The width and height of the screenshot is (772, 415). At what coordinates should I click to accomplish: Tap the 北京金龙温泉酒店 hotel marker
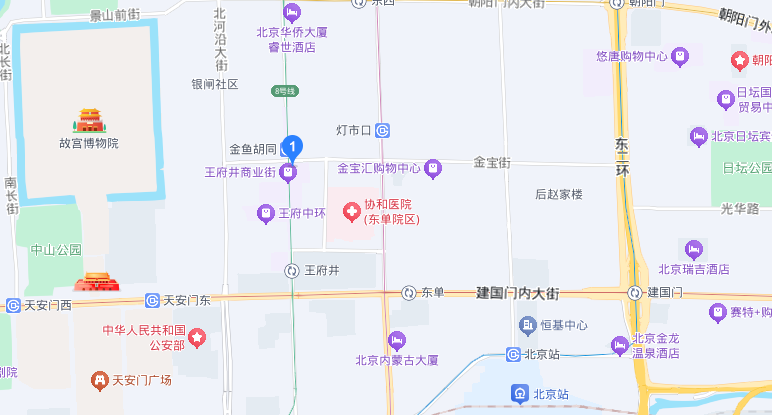(620, 345)
